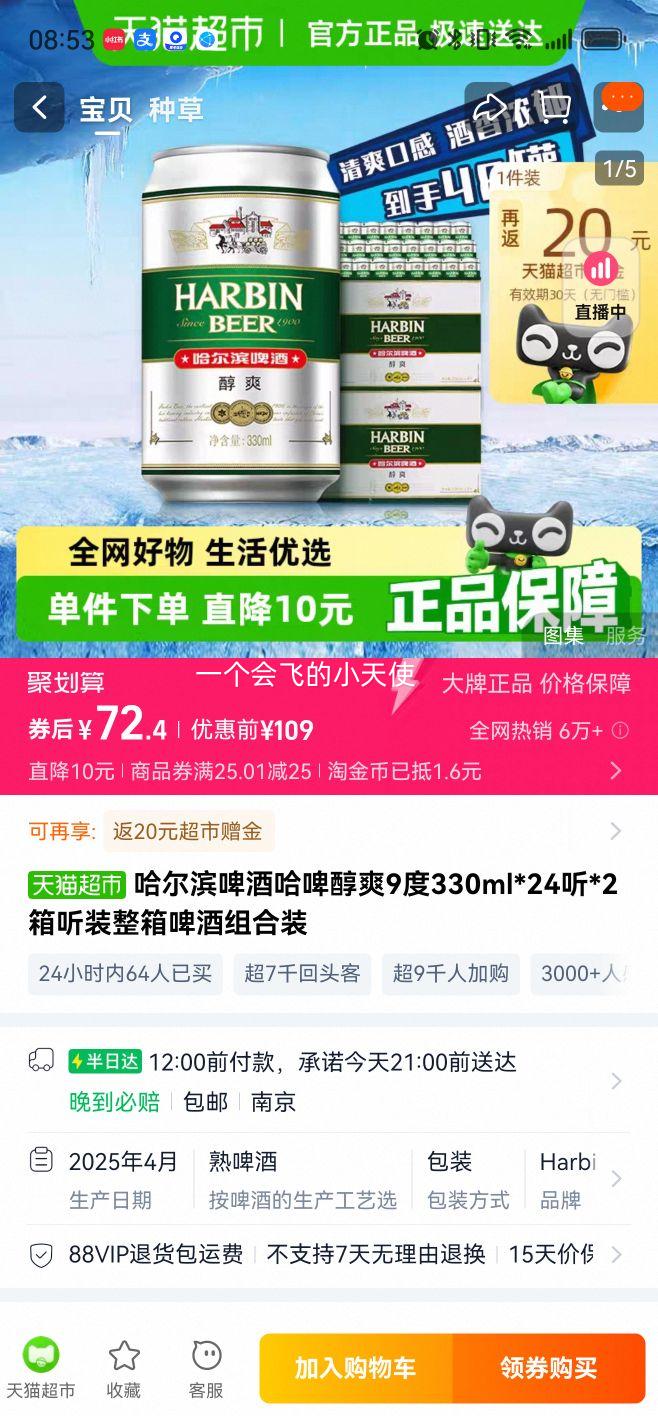658x1416 pixels.
Task: Tap the 24小时内64人已买 chip
Action: [125, 973]
